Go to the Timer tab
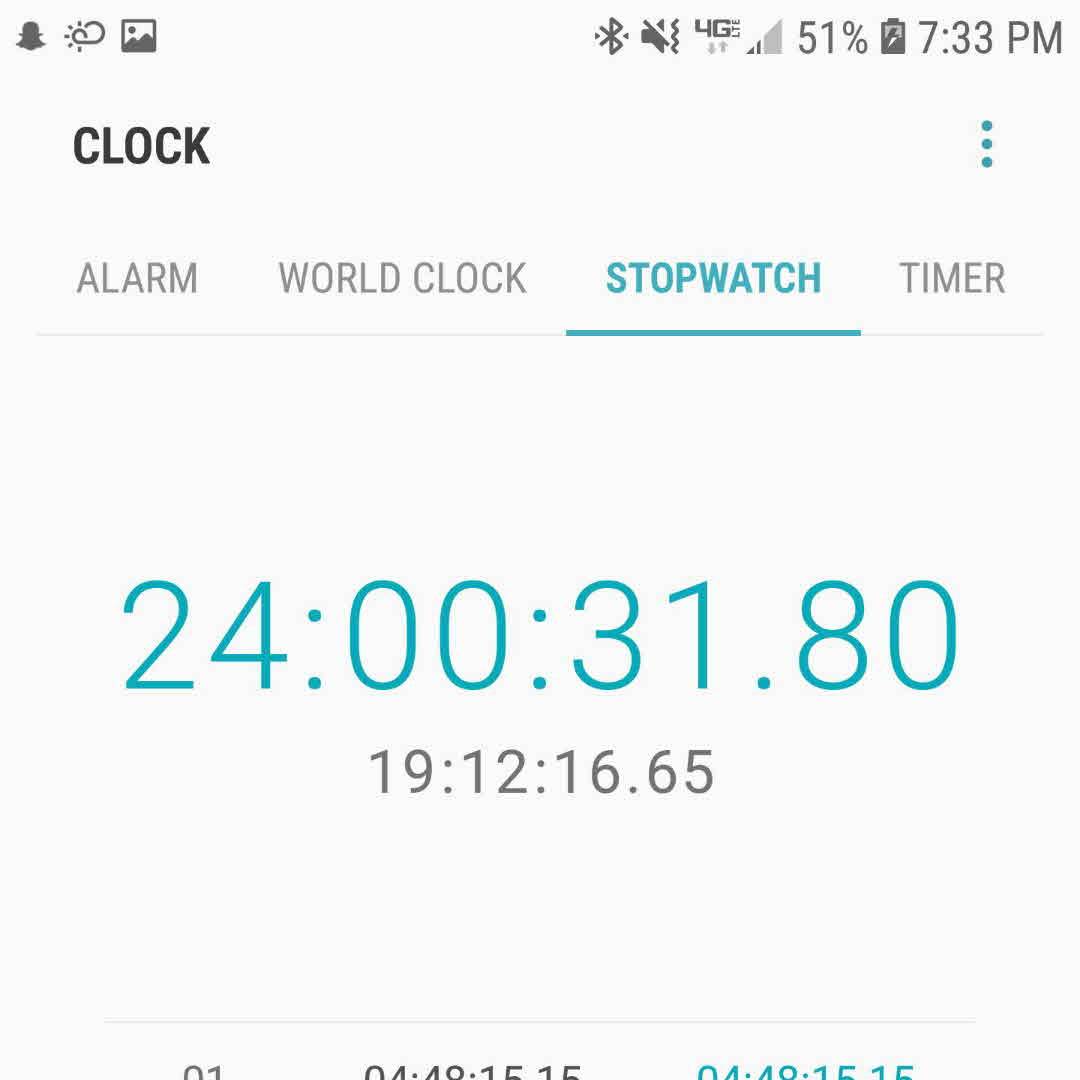The image size is (1080, 1080). pyautogui.click(x=951, y=278)
